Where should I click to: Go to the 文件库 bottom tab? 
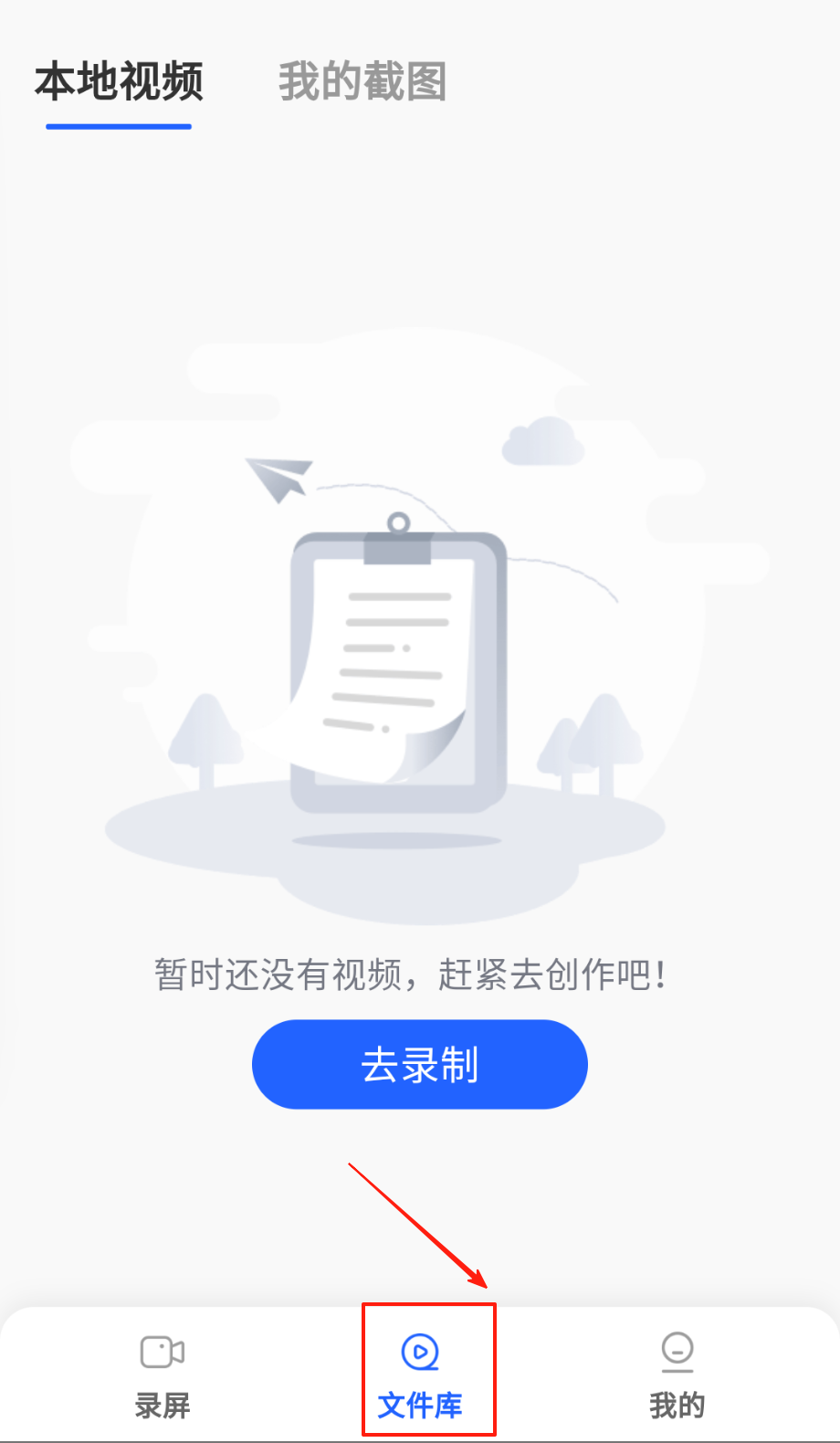420,1375
